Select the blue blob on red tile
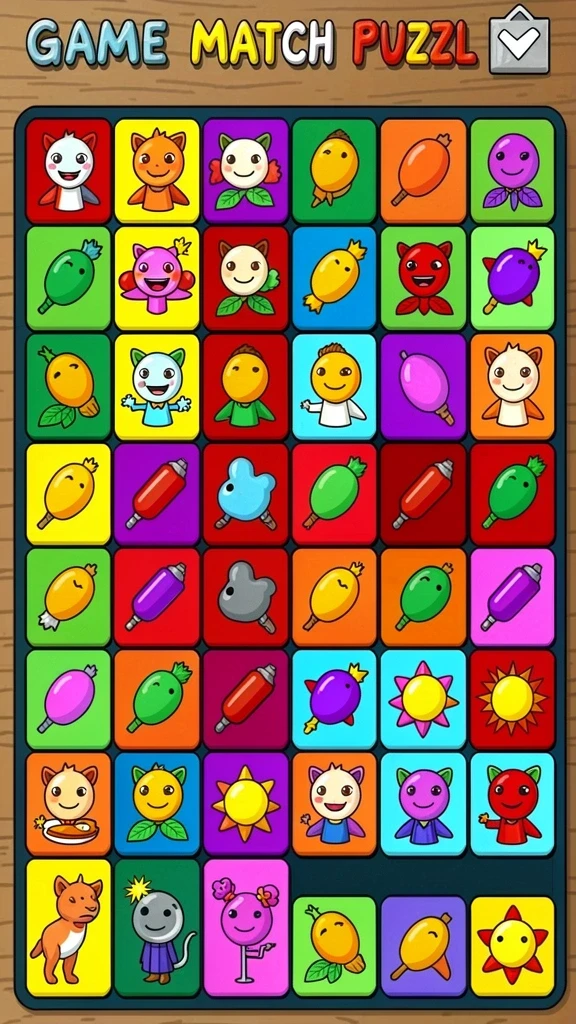This screenshot has height=1024, width=576. point(246,494)
